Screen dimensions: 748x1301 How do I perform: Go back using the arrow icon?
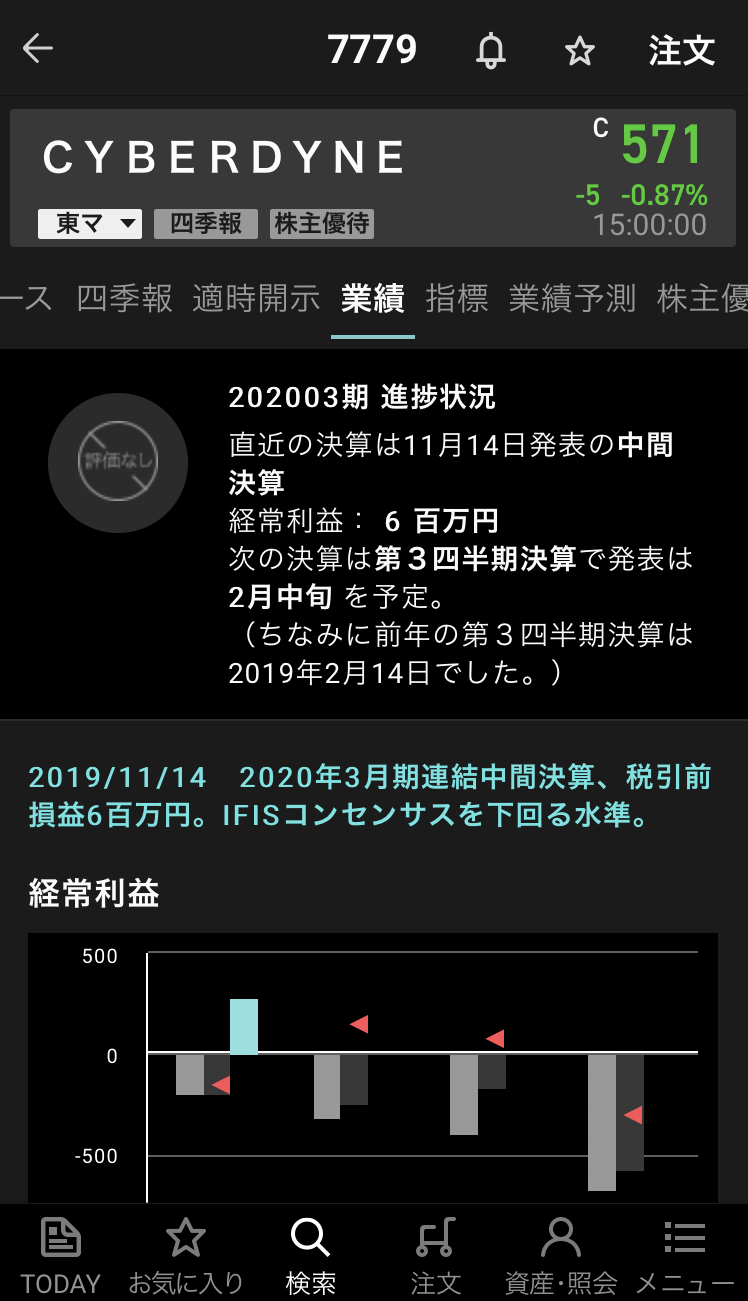[38, 48]
